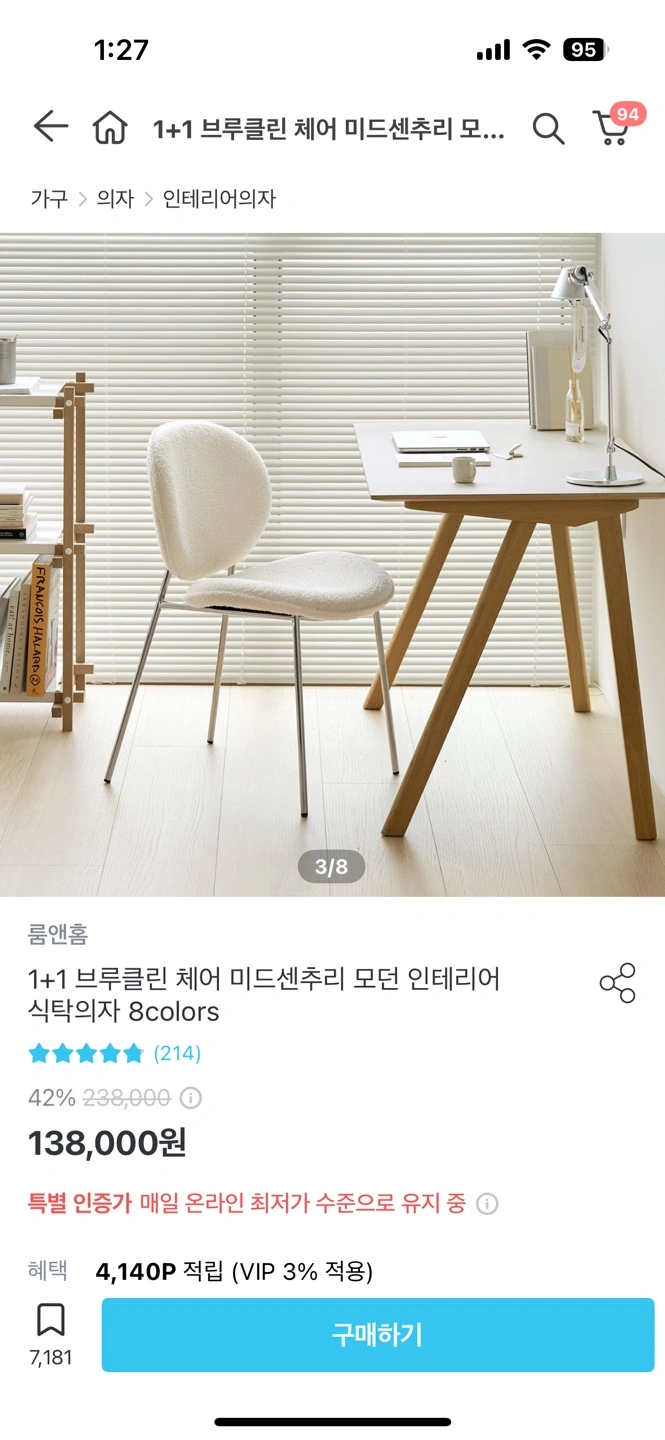Image resolution: width=665 pixels, height=1440 pixels.
Task: Open the 룸앤홈 brand page
Action: (58, 934)
